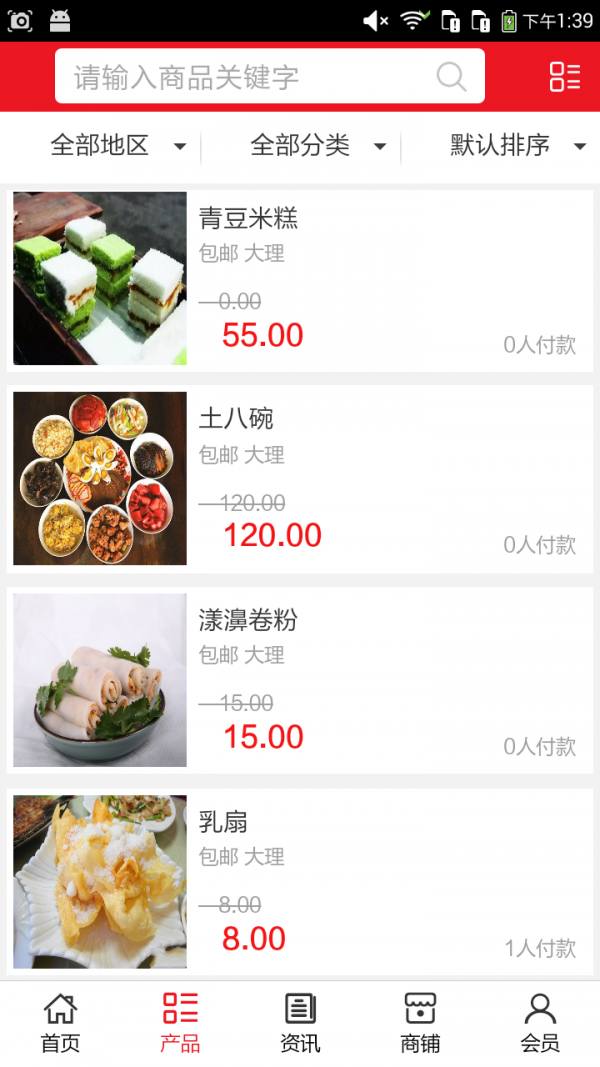Select the 产品 products tab
The width and height of the screenshot is (600, 1067).
tap(180, 1023)
